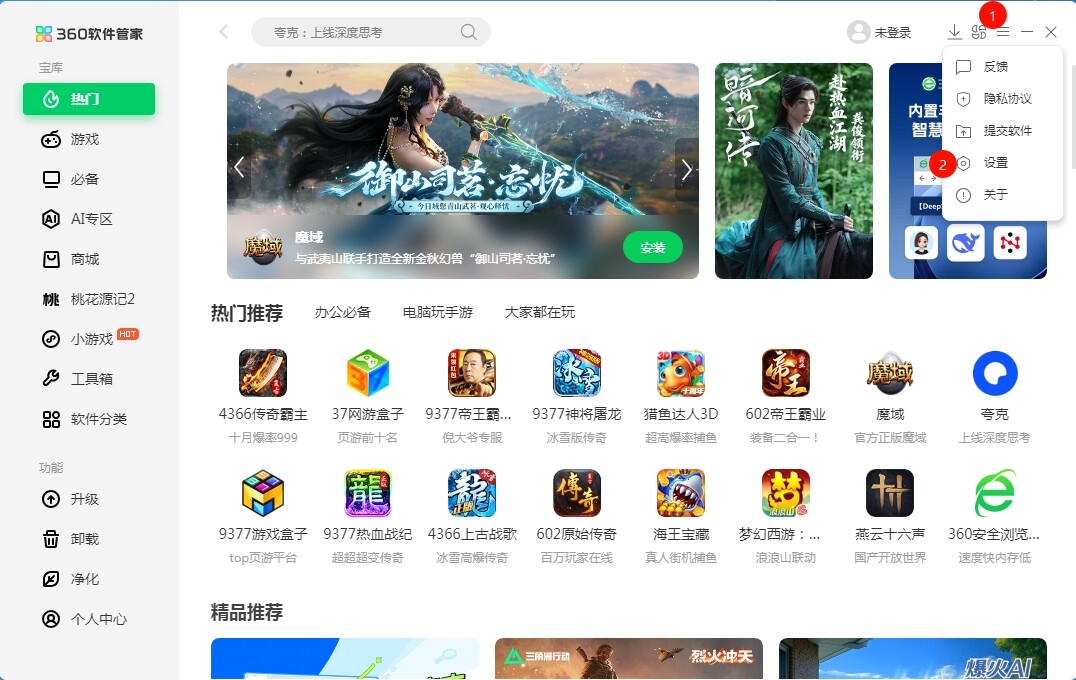Tap 未登录 to log in
The height and width of the screenshot is (680, 1076).
point(880,33)
